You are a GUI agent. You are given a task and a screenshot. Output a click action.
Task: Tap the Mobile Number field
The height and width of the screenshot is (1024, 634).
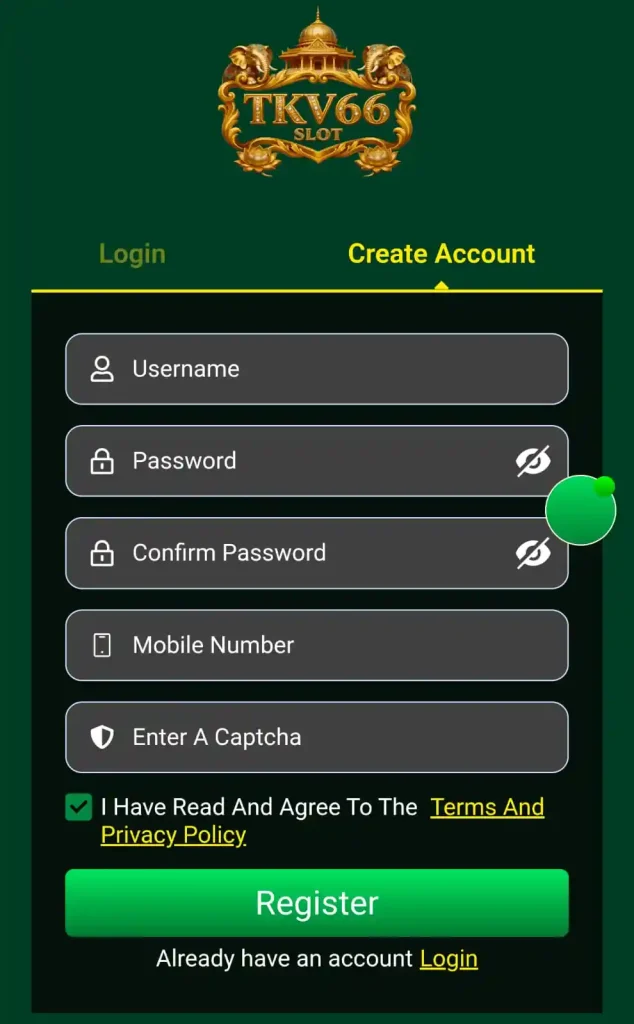pyautogui.click(x=317, y=645)
